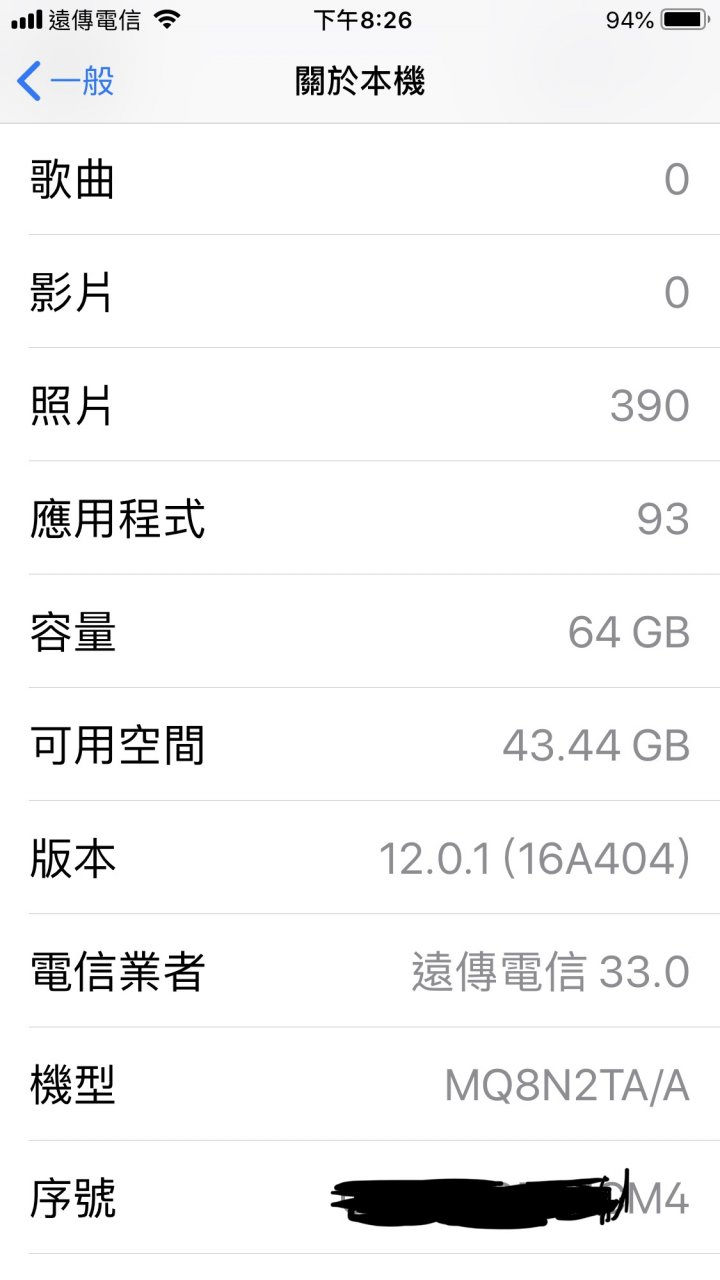Go back to the 一般 settings page
This screenshot has width=720, height=1280.
tap(66, 81)
